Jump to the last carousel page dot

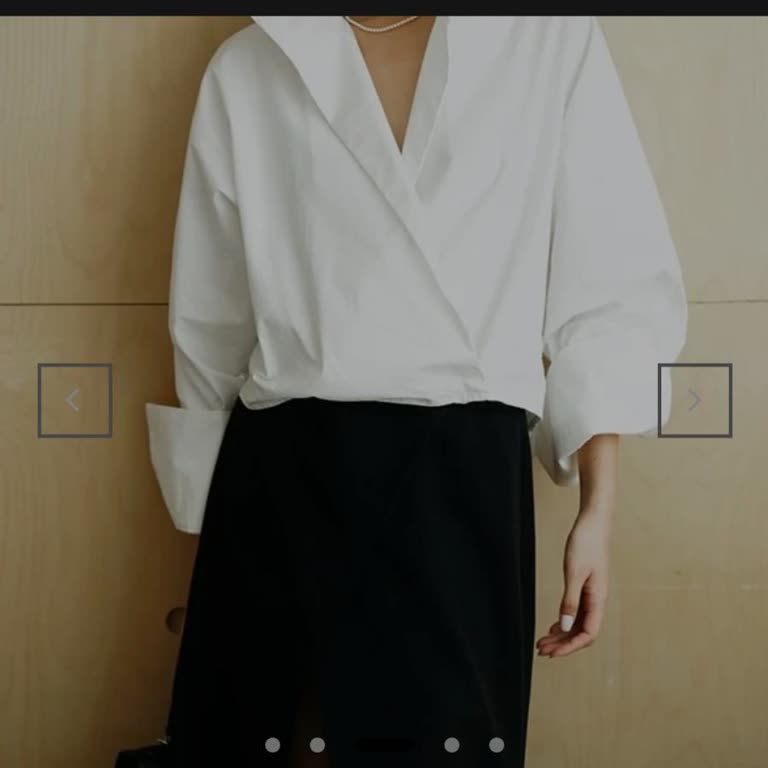(497, 745)
